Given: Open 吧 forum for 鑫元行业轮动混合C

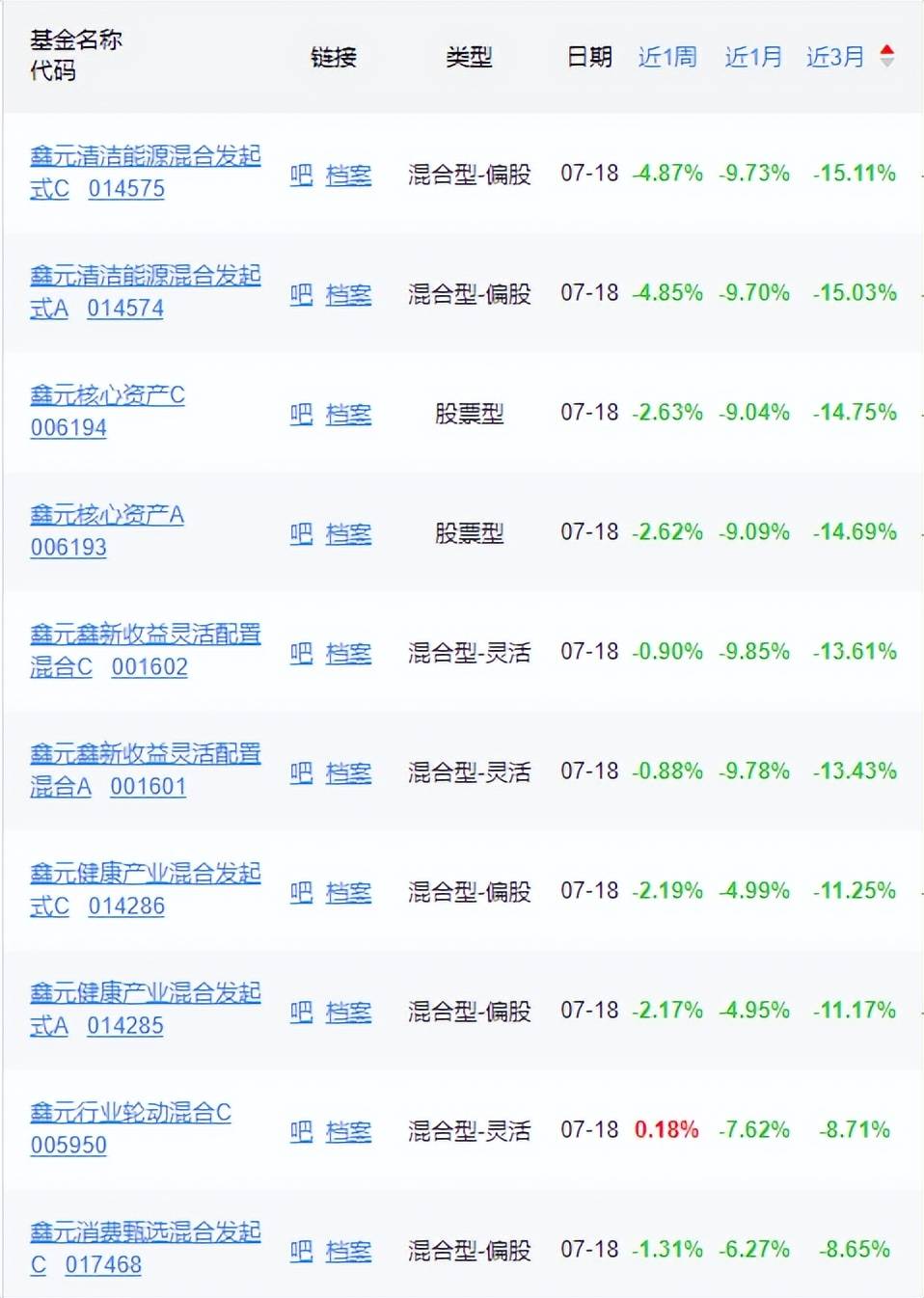Looking at the screenshot, I should click(301, 1131).
